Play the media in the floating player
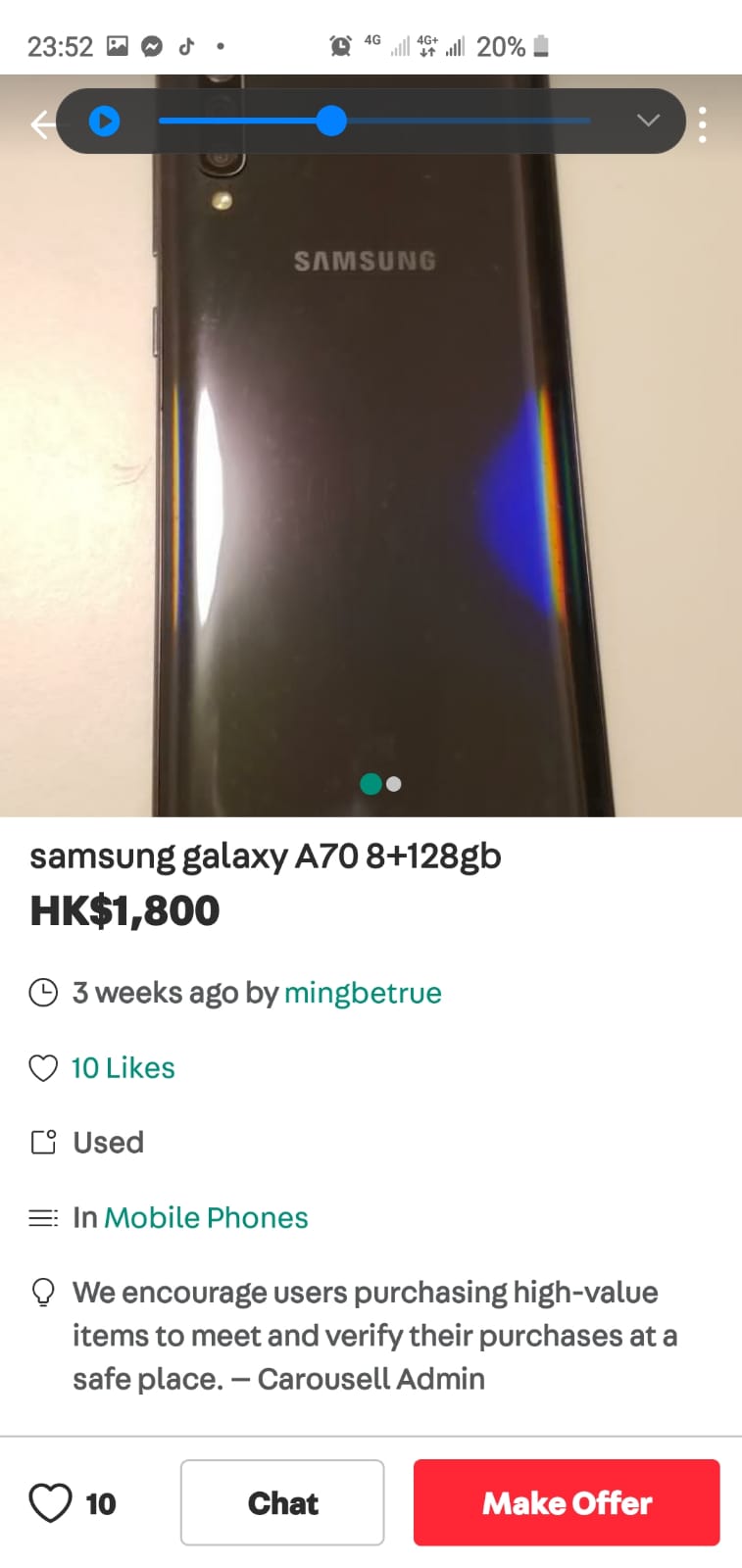Viewport: 742px width, 1568px height. 104,121
